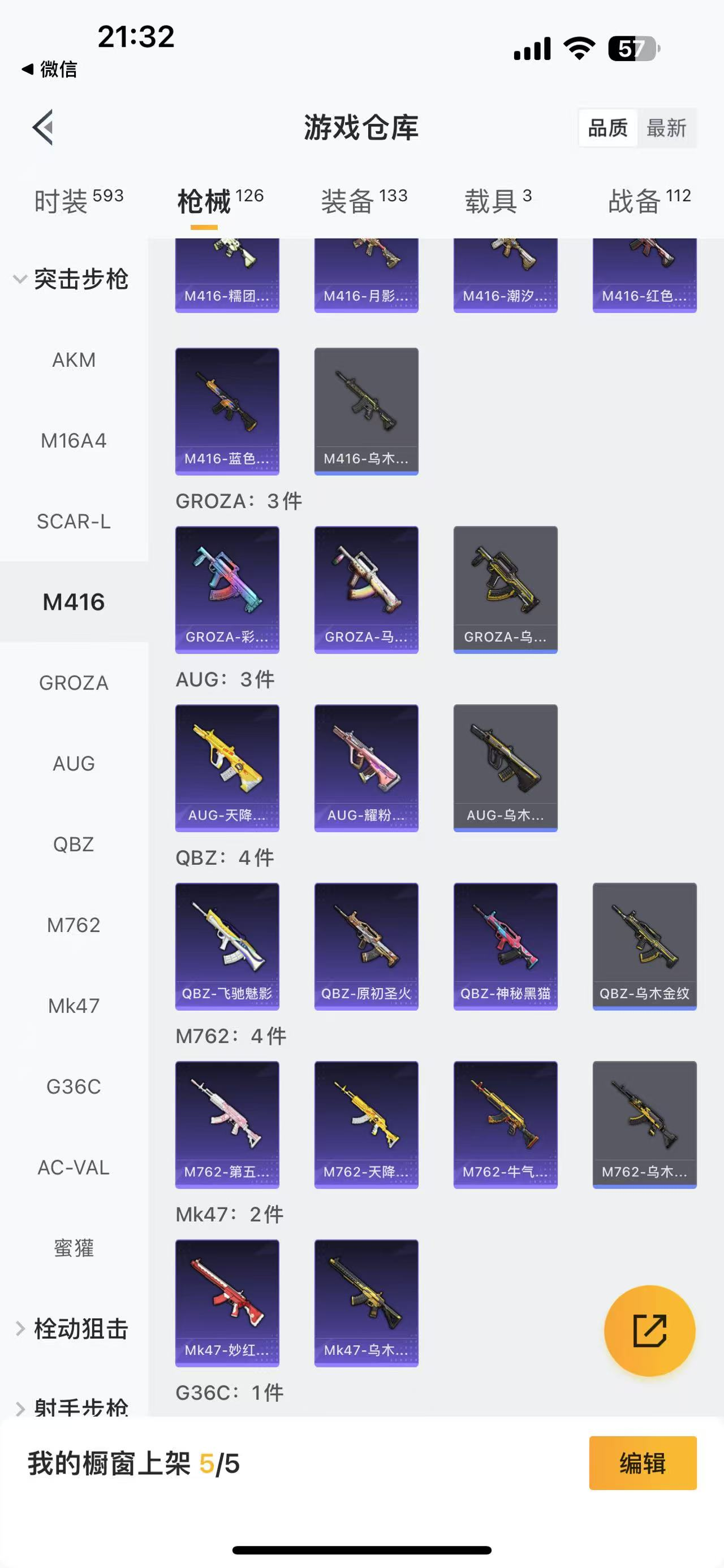Image resolution: width=724 pixels, height=1568 pixels.
Task: Open the GROZA-彩 skin card
Action: (x=227, y=589)
